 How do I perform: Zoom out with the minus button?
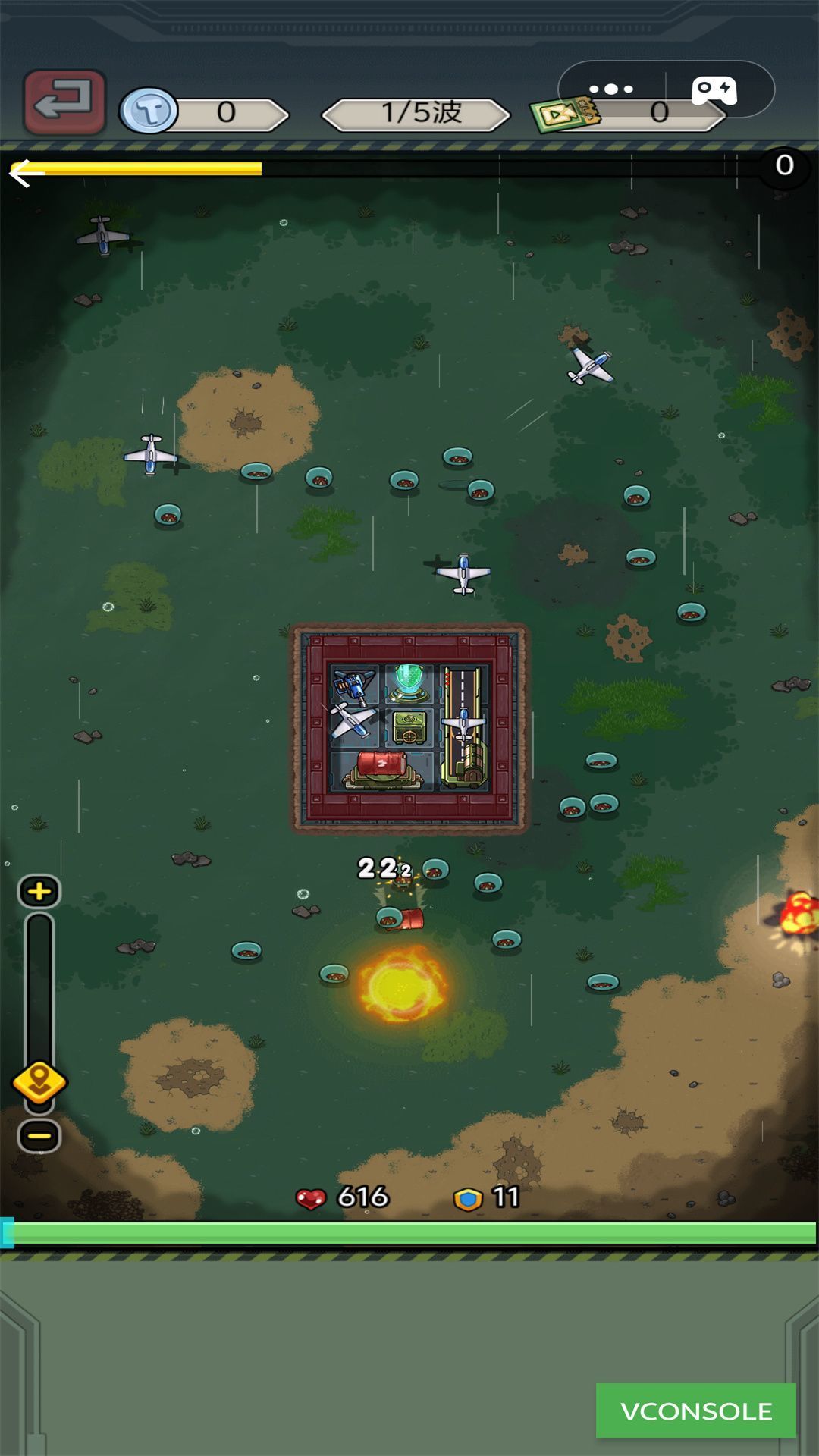click(x=39, y=1136)
